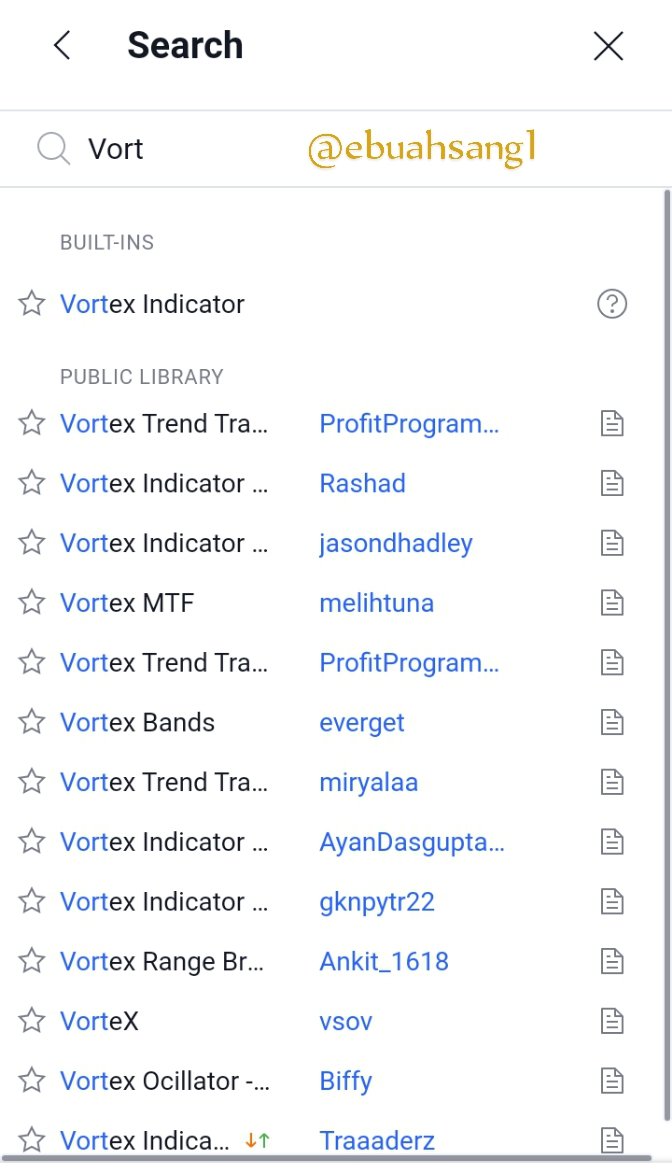Image resolution: width=672 pixels, height=1169 pixels.
Task: Open miryalaa's author profile
Action: (x=368, y=782)
